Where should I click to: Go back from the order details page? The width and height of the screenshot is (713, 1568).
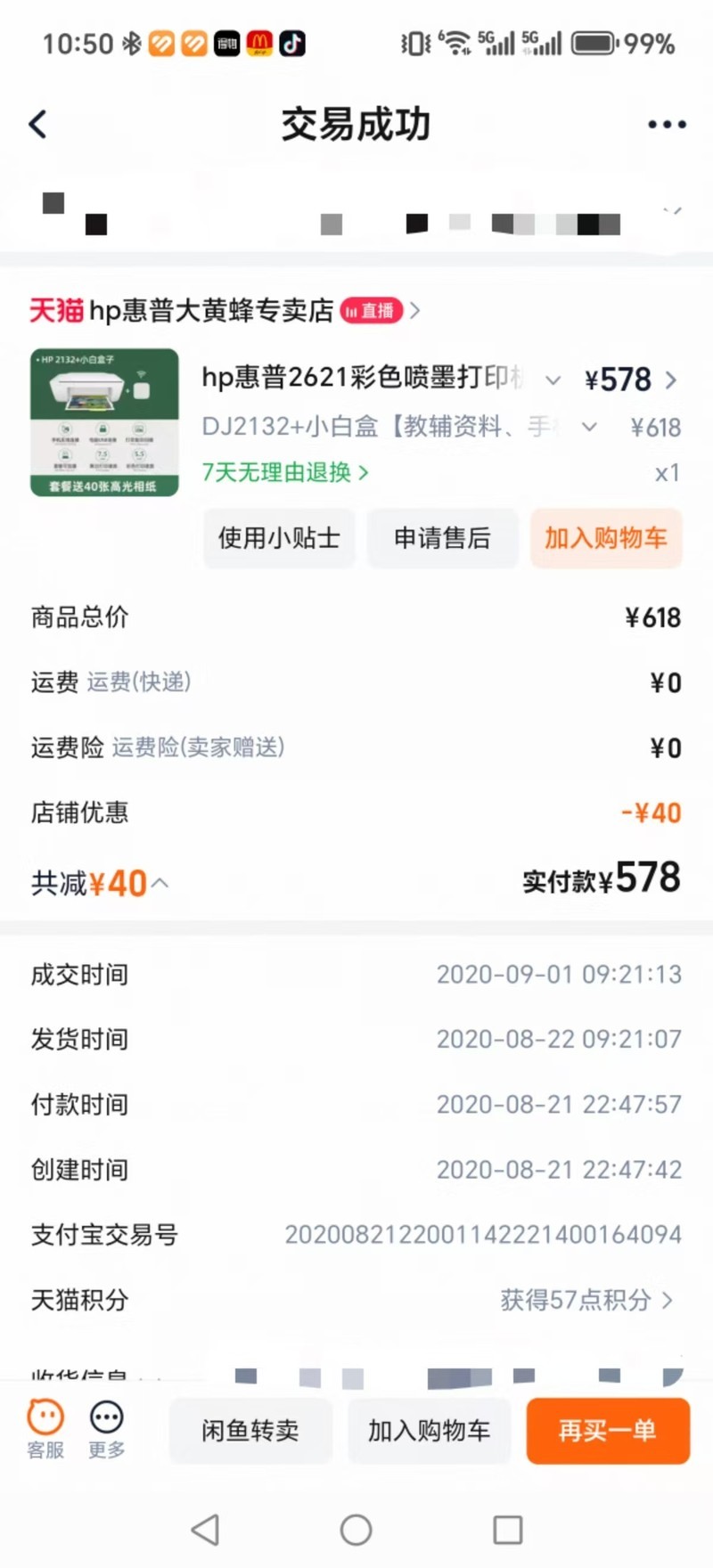pyautogui.click(x=38, y=125)
